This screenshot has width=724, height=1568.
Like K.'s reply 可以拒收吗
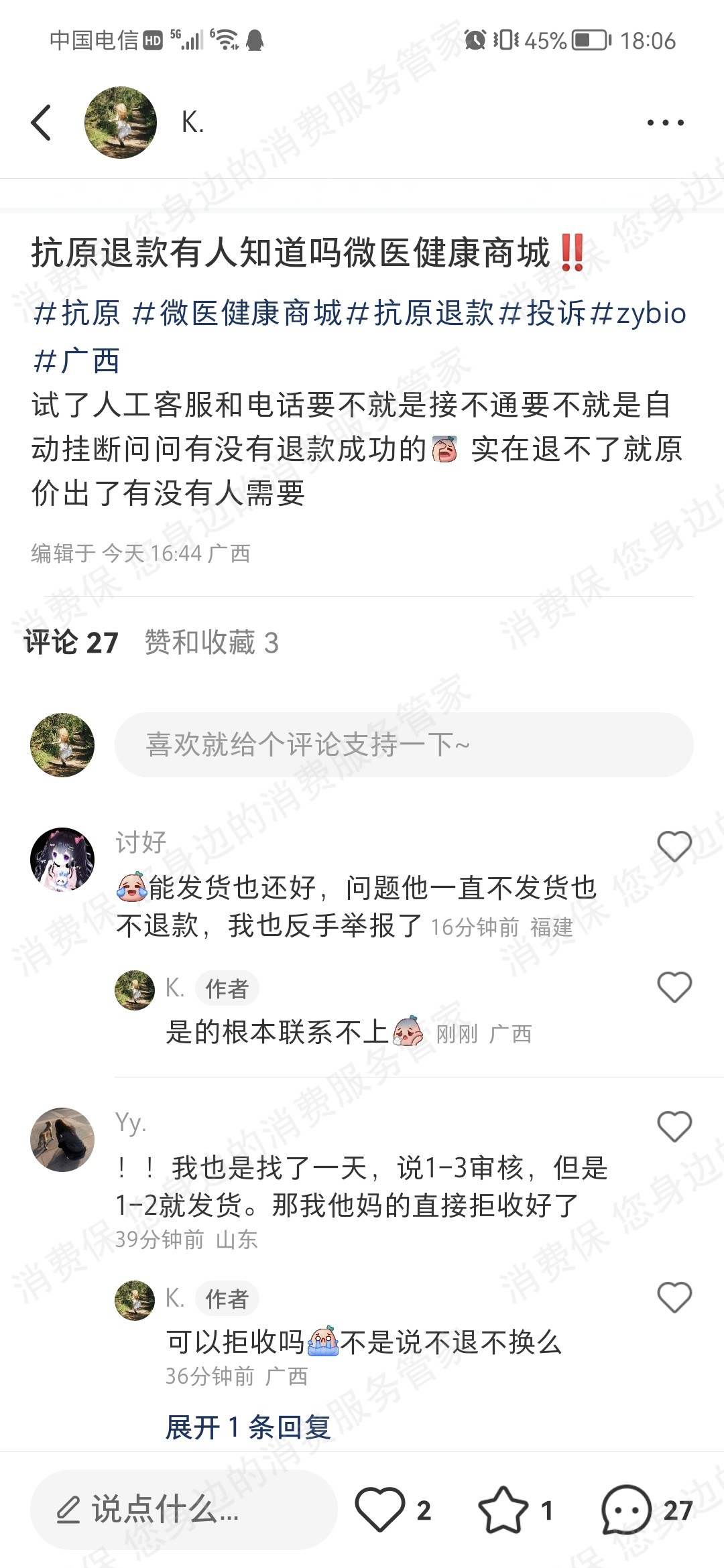click(674, 1297)
